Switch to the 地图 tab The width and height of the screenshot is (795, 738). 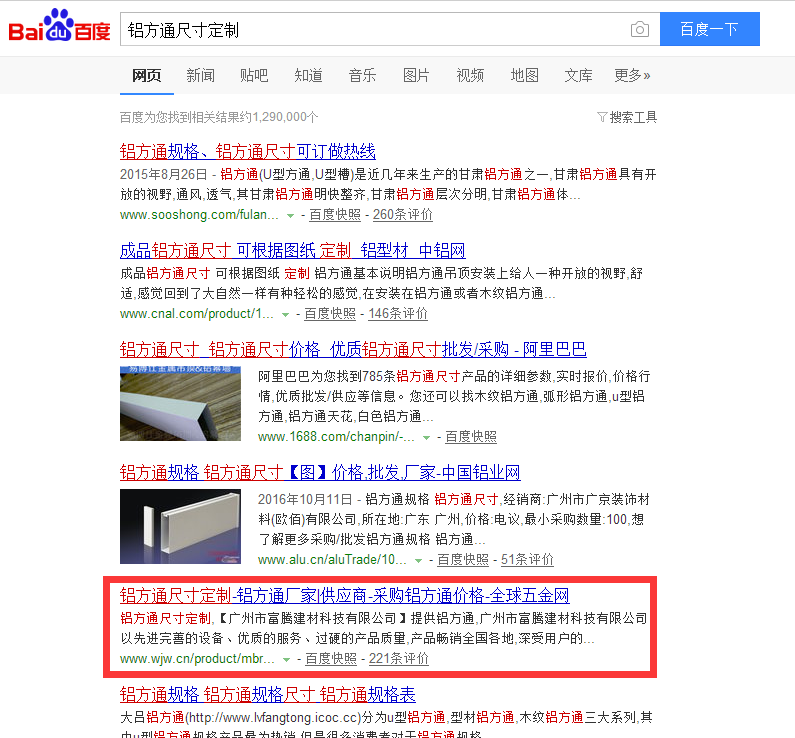point(524,75)
